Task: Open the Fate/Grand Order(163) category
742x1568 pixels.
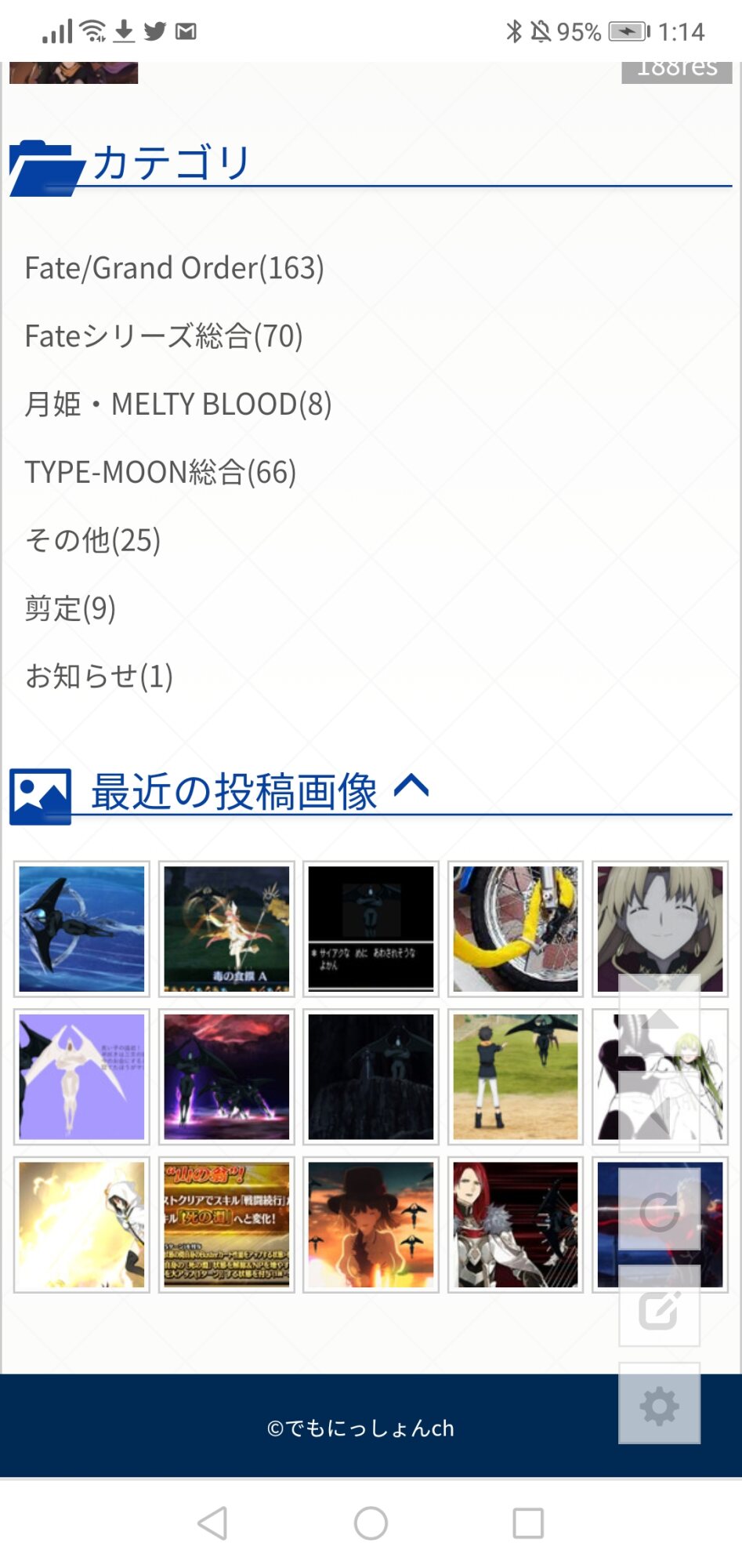Action: [x=174, y=268]
